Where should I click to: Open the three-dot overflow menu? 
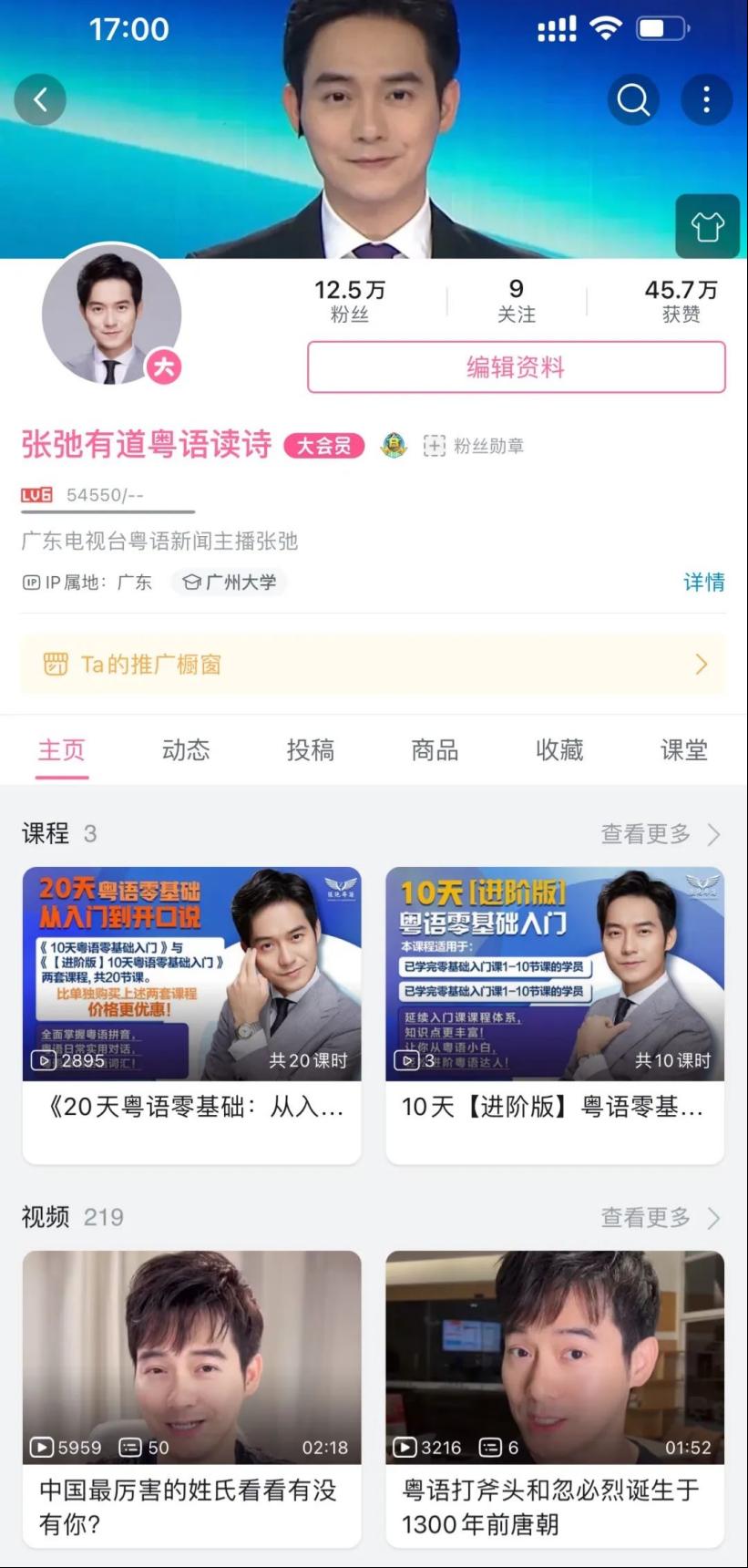pos(706,99)
